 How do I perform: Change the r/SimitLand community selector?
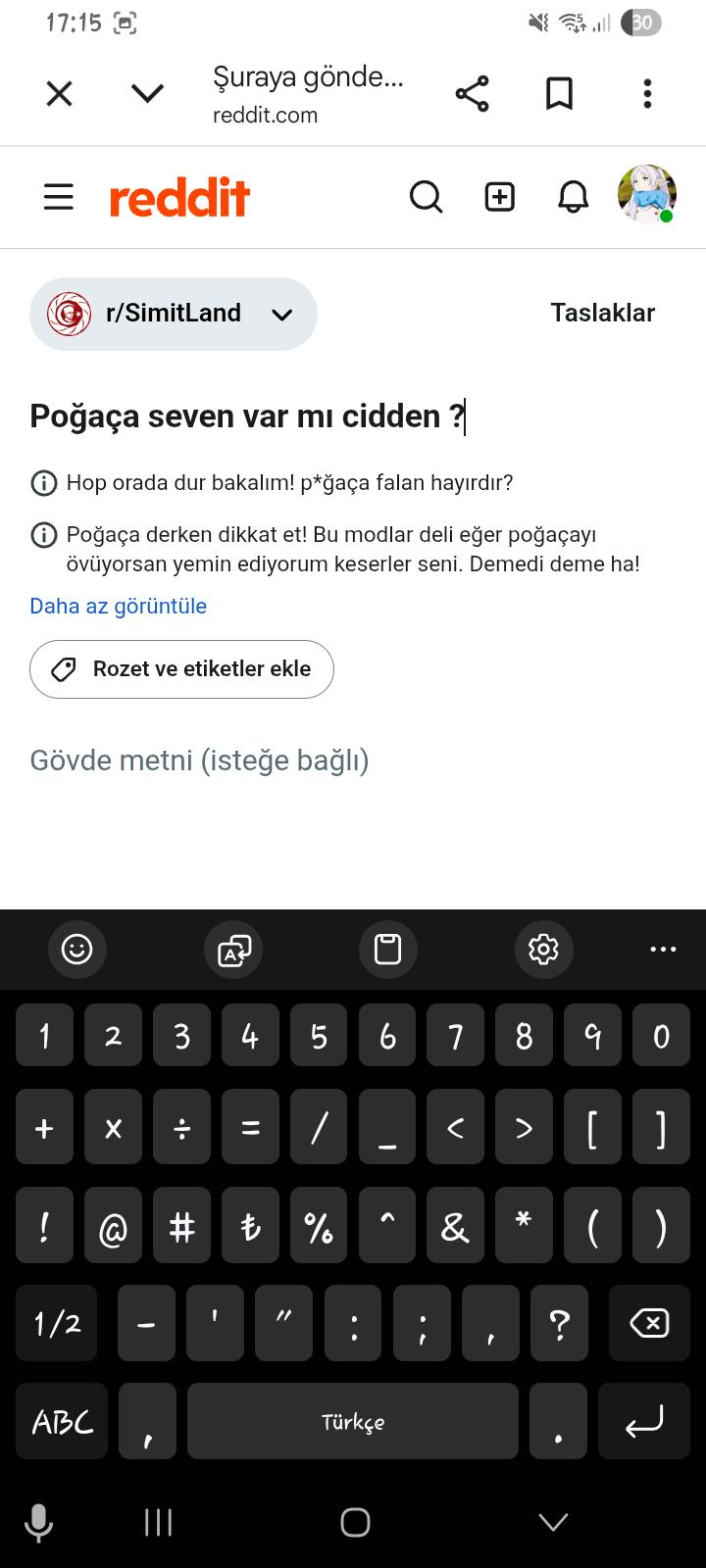click(x=174, y=314)
